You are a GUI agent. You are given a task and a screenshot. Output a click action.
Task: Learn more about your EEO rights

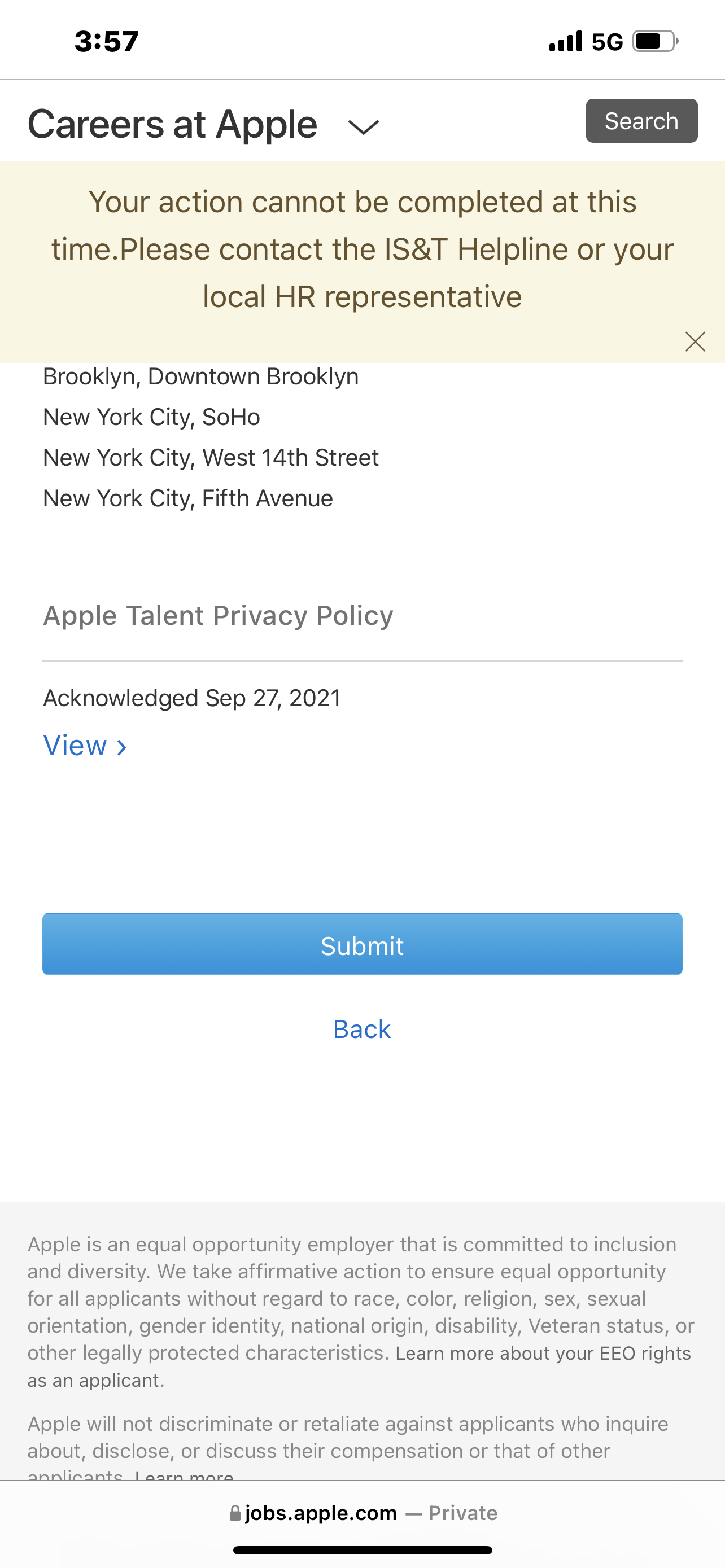pos(543,1352)
